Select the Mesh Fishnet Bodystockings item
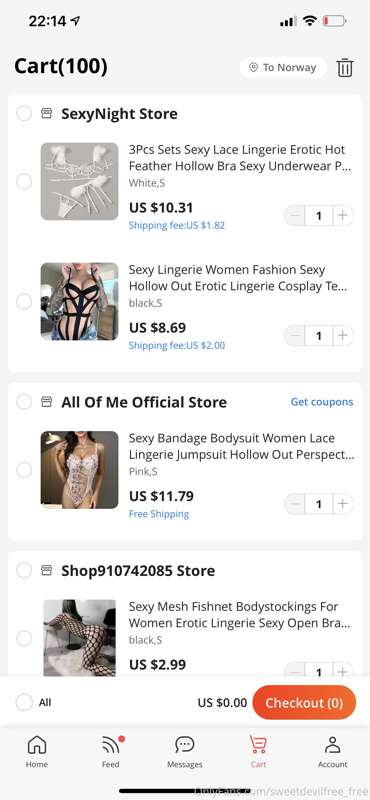This screenshot has width=370, height=800. coord(24,638)
